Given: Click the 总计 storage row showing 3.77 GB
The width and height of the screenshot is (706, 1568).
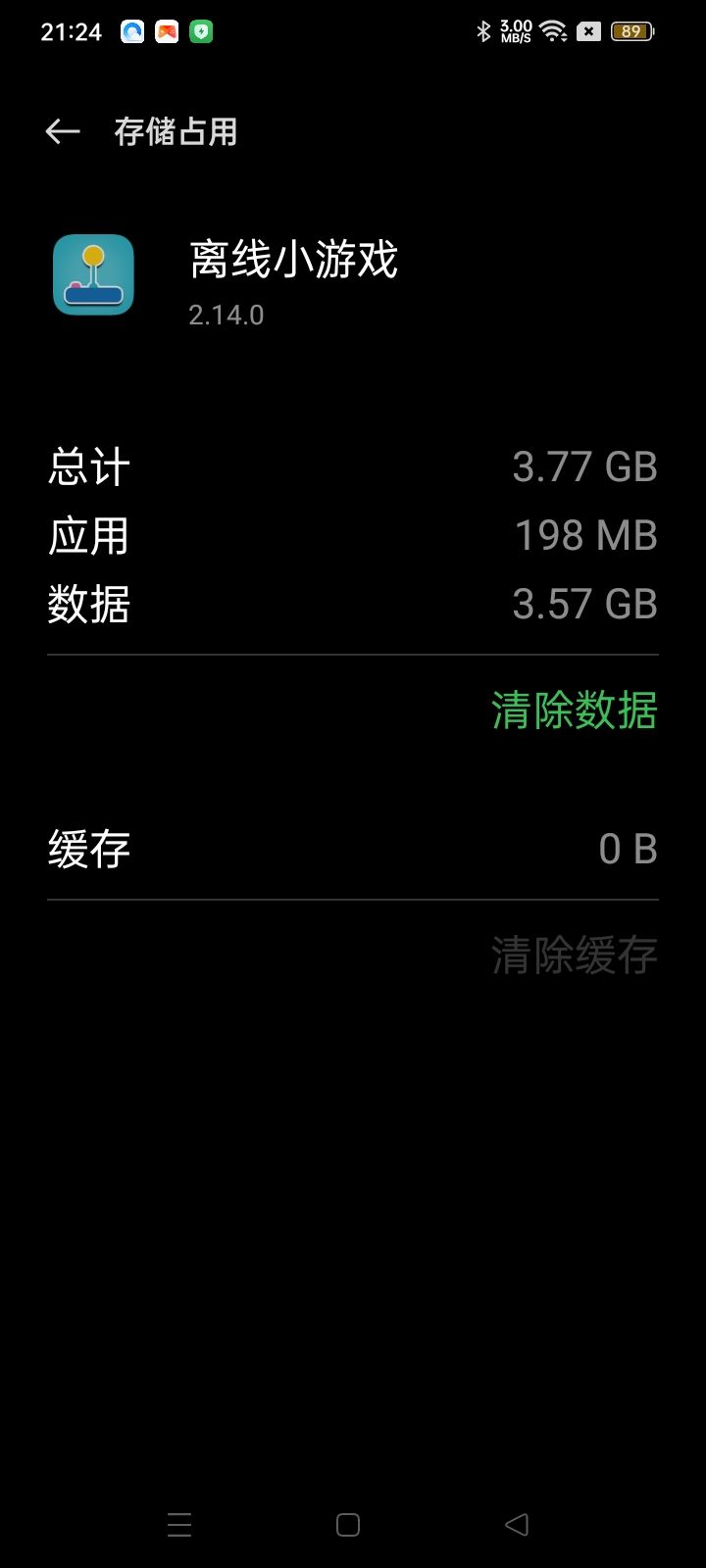Looking at the screenshot, I should 353,467.
